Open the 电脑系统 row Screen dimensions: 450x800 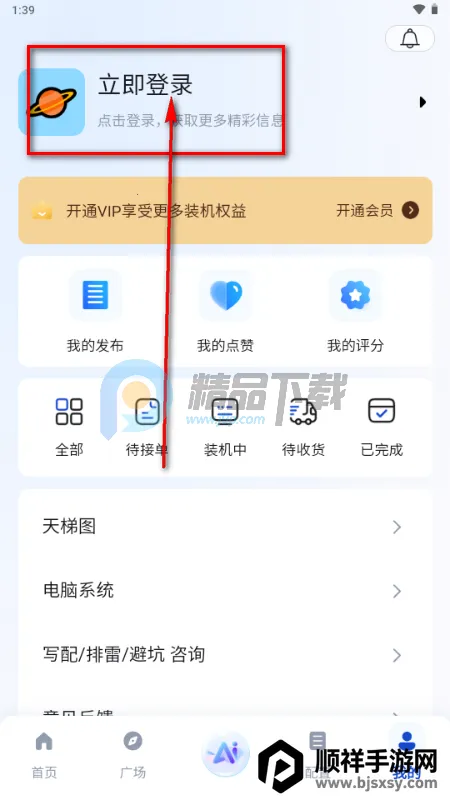click(x=225, y=591)
